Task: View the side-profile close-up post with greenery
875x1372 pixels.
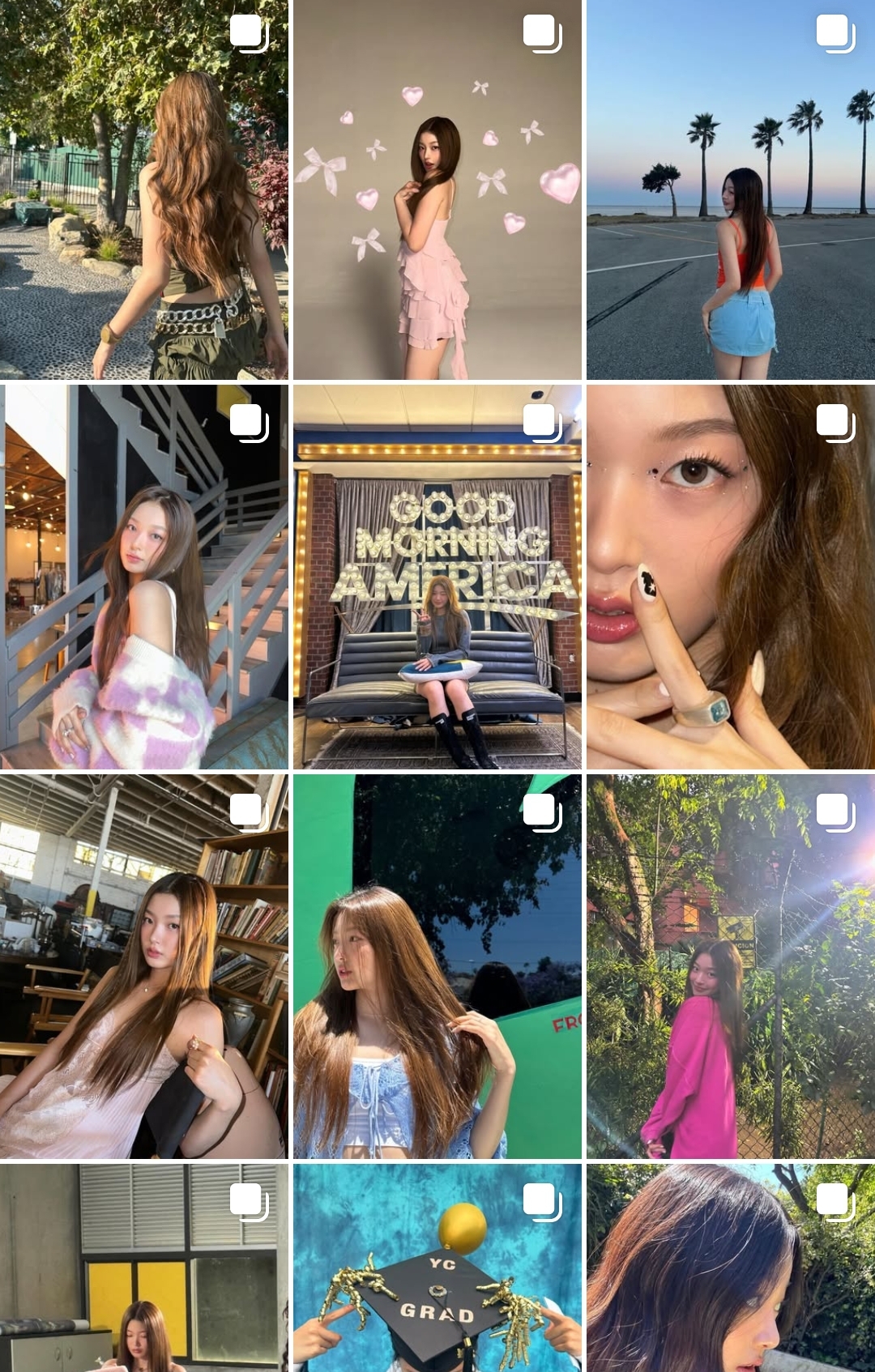Action: (731, 1268)
